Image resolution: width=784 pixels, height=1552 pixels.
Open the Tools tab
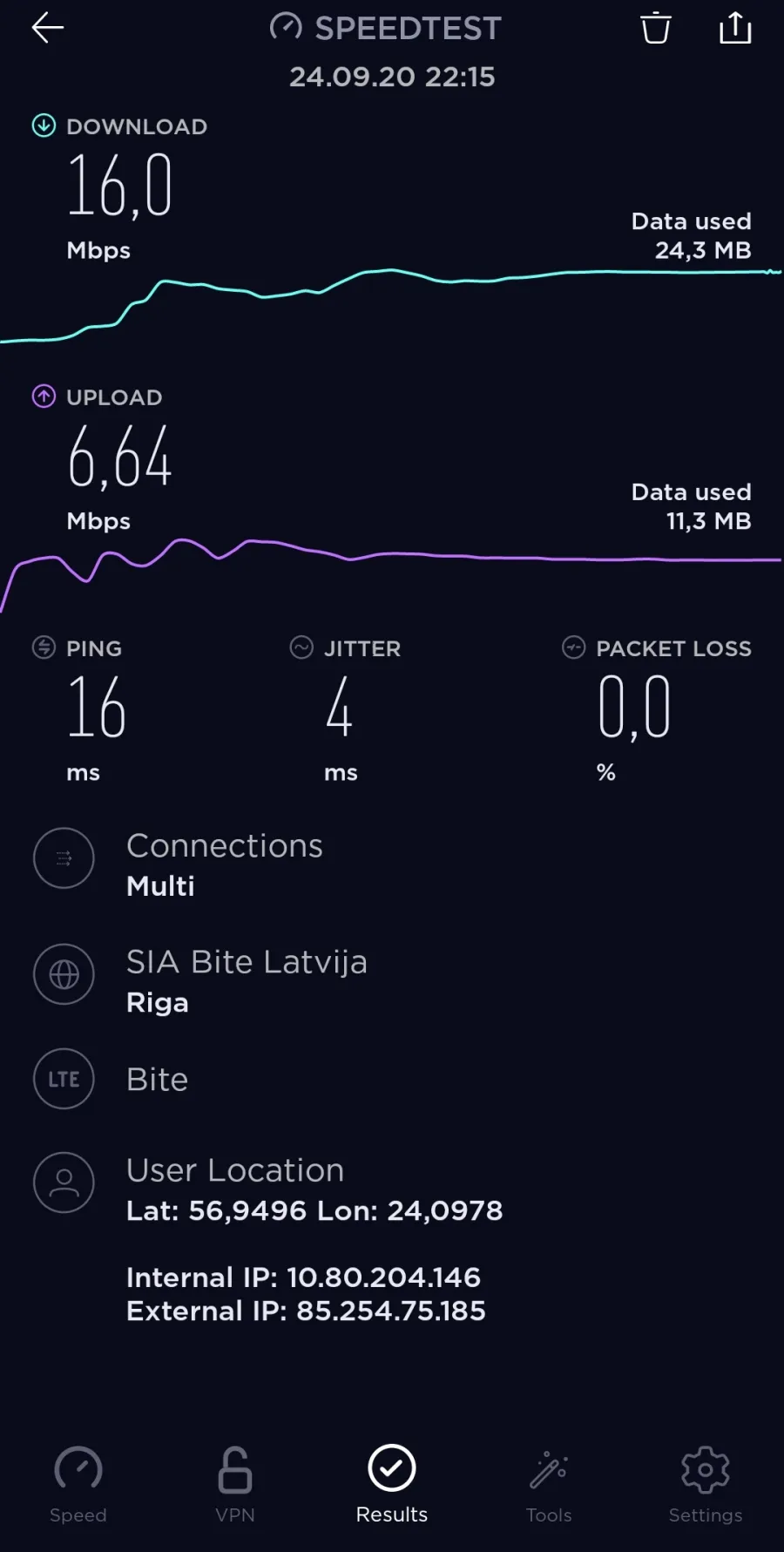coord(549,1485)
